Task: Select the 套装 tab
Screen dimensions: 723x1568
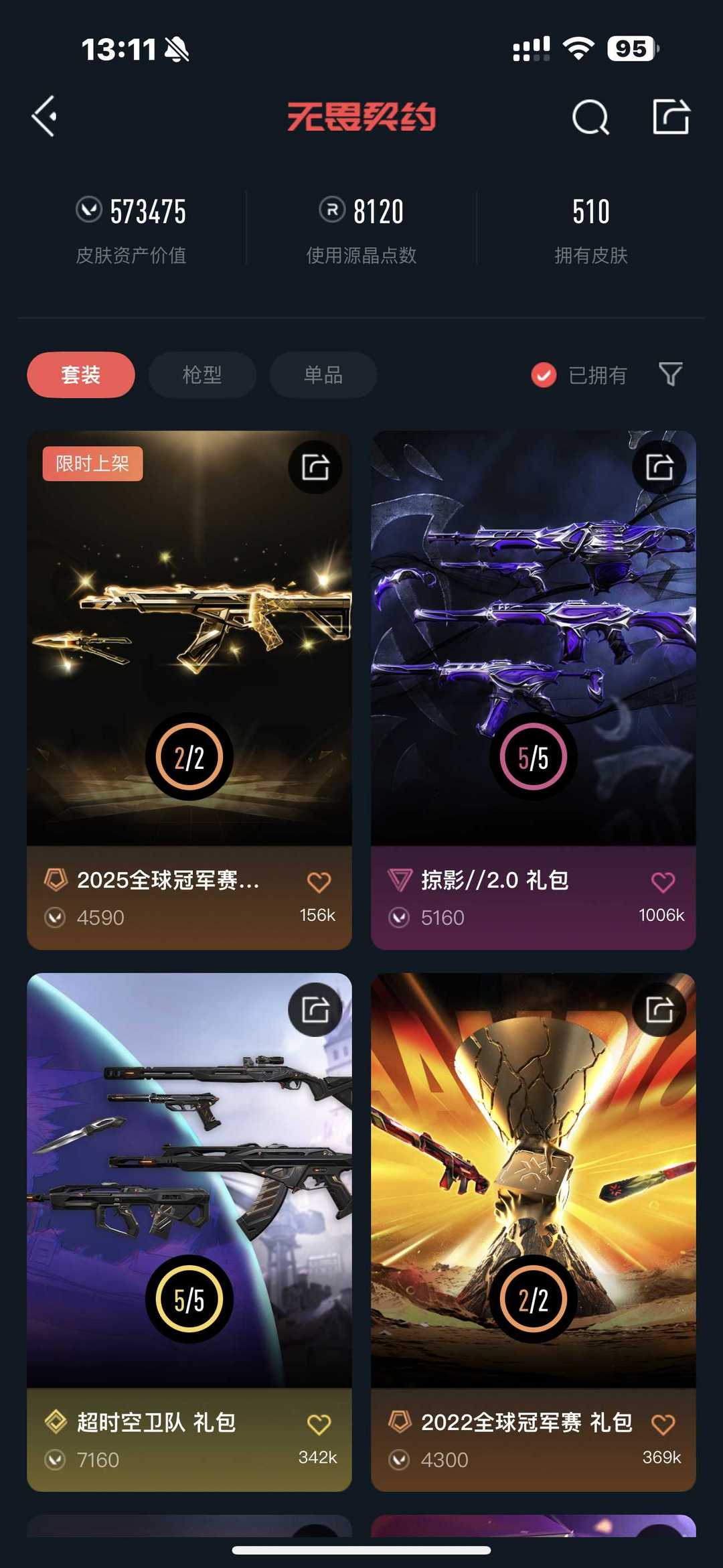Action: [x=81, y=374]
